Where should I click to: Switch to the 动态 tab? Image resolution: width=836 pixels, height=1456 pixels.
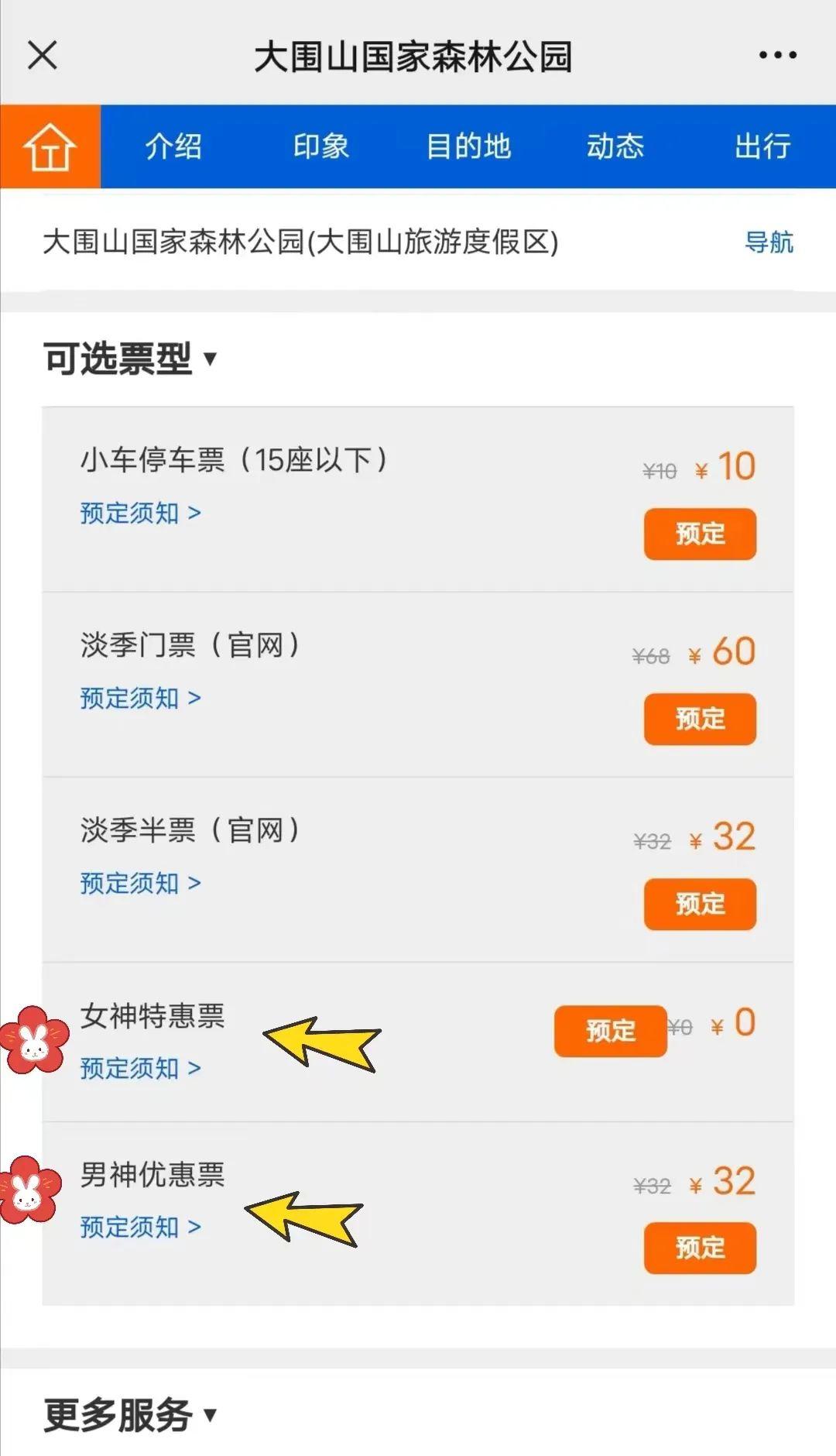pos(615,146)
